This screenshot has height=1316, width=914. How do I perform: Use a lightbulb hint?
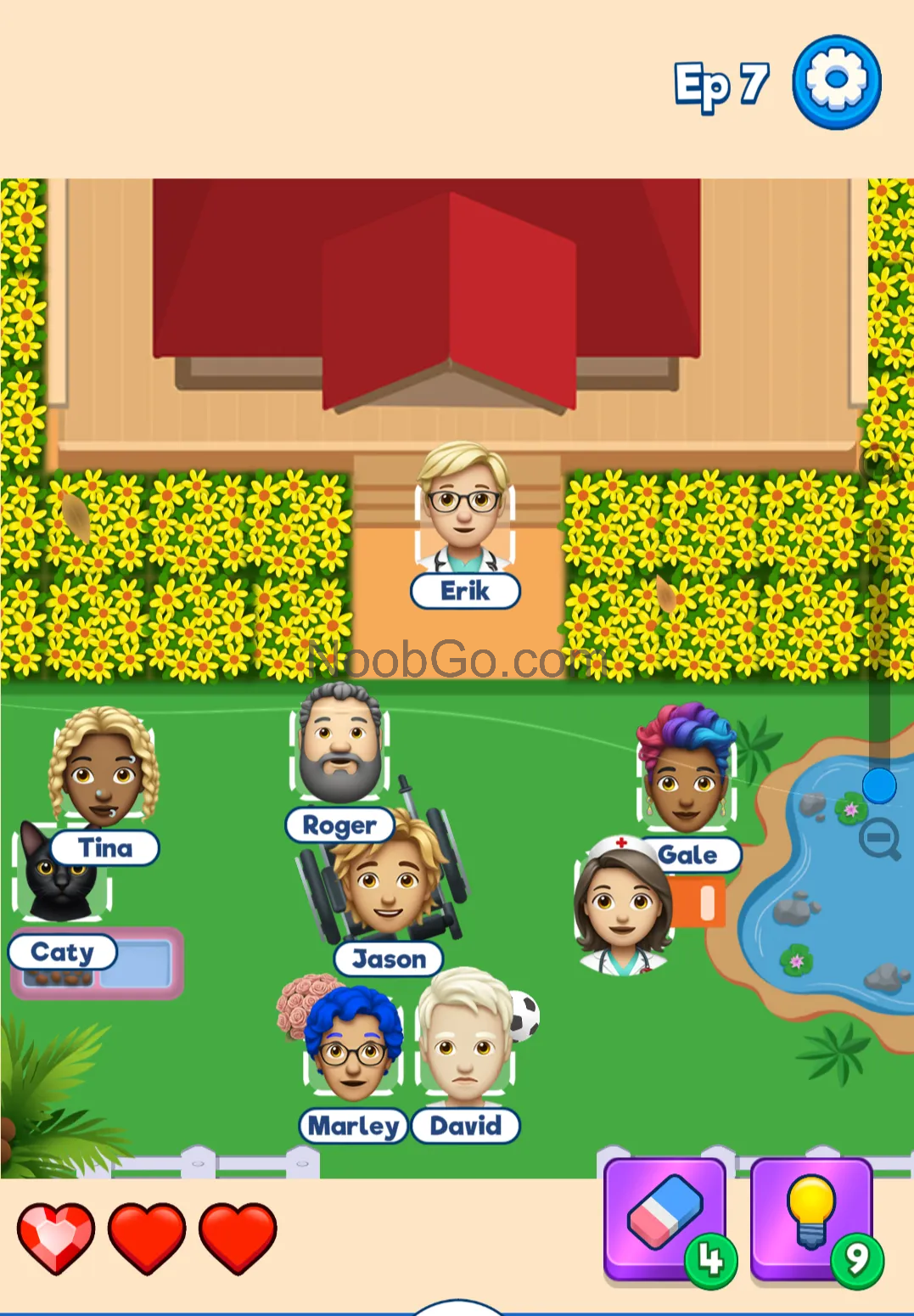(x=811, y=1219)
